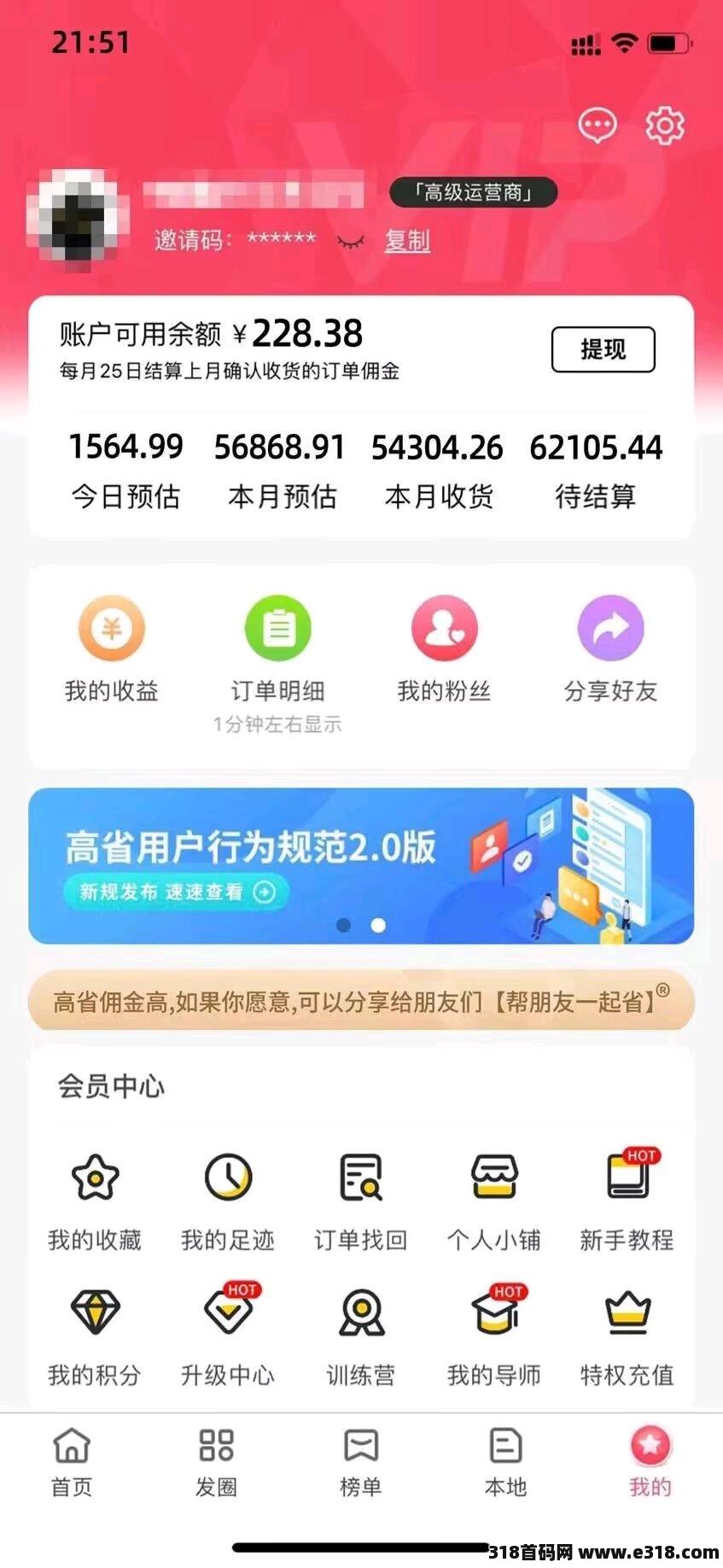Switch to the 发圈 tab

coord(216,1464)
